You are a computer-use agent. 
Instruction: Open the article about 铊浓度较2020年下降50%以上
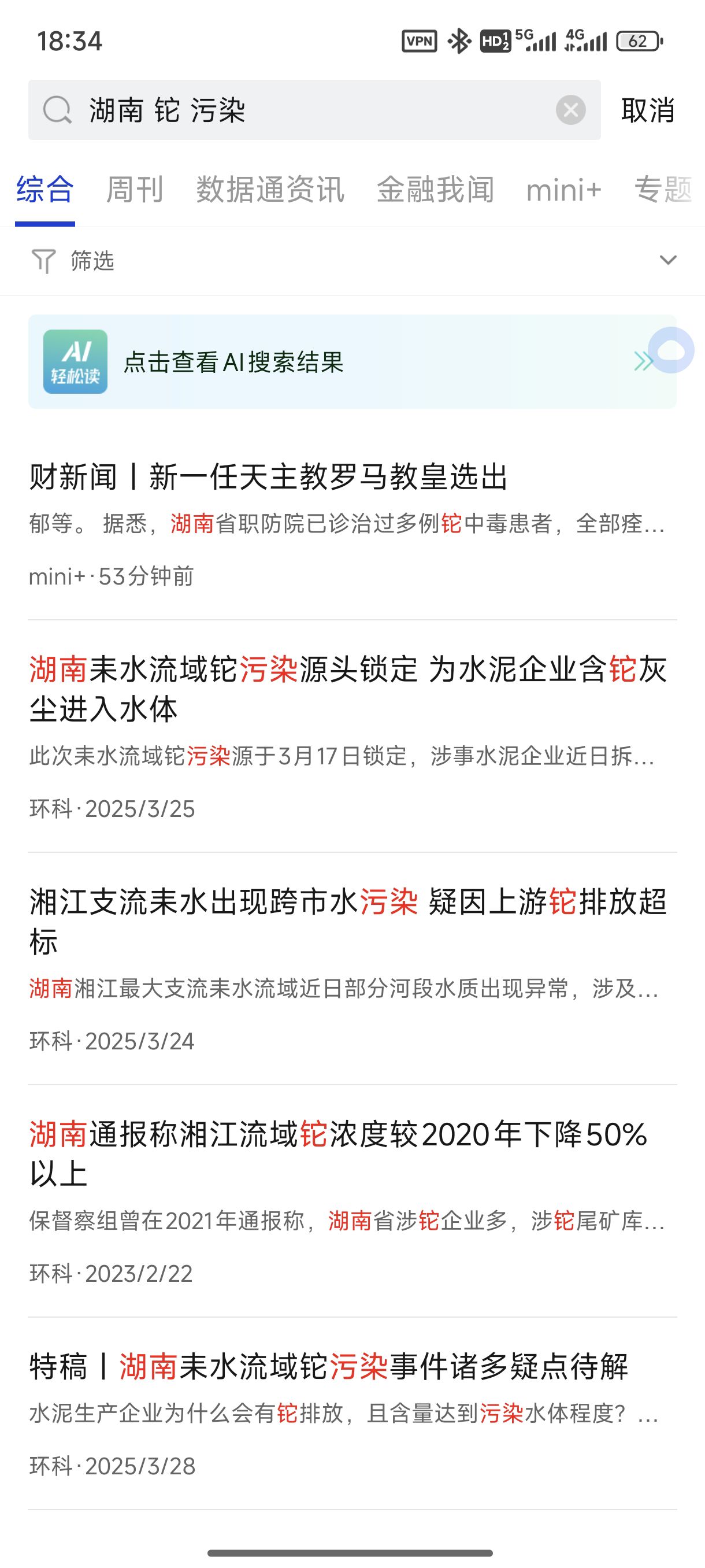352,1201
